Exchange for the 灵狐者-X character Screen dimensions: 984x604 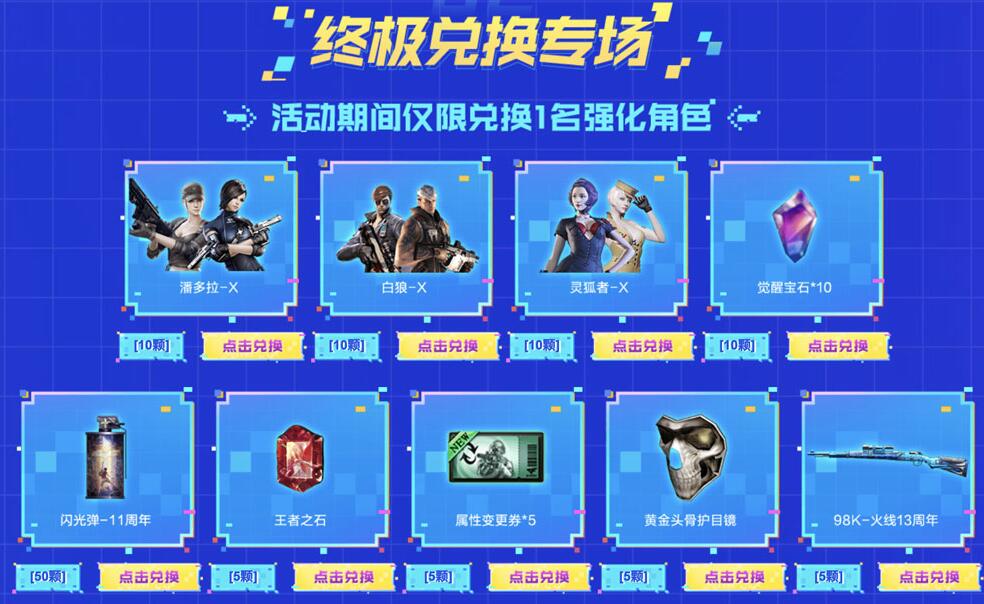[x=641, y=346]
